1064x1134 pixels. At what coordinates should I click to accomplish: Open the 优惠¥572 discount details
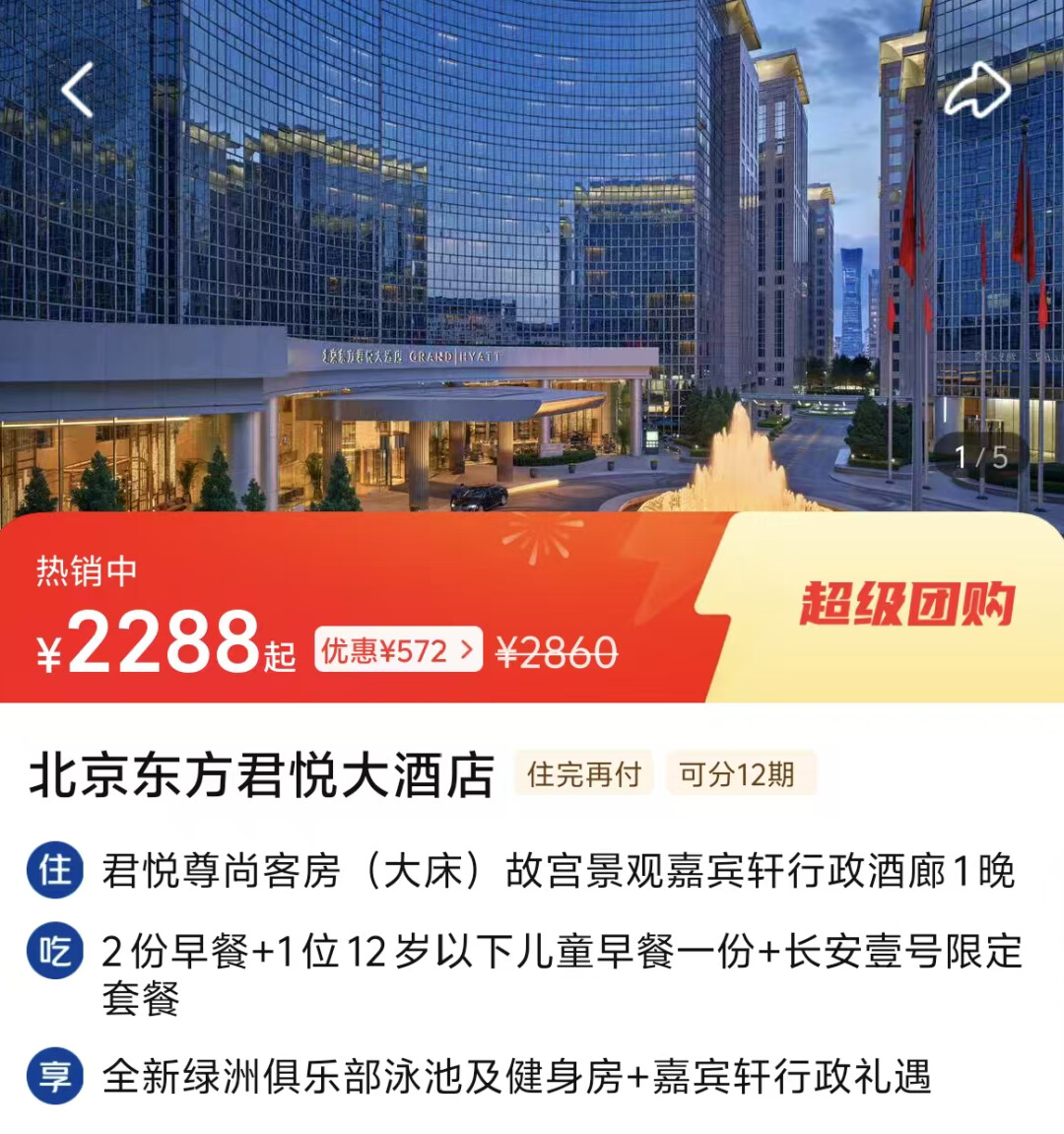398,650
